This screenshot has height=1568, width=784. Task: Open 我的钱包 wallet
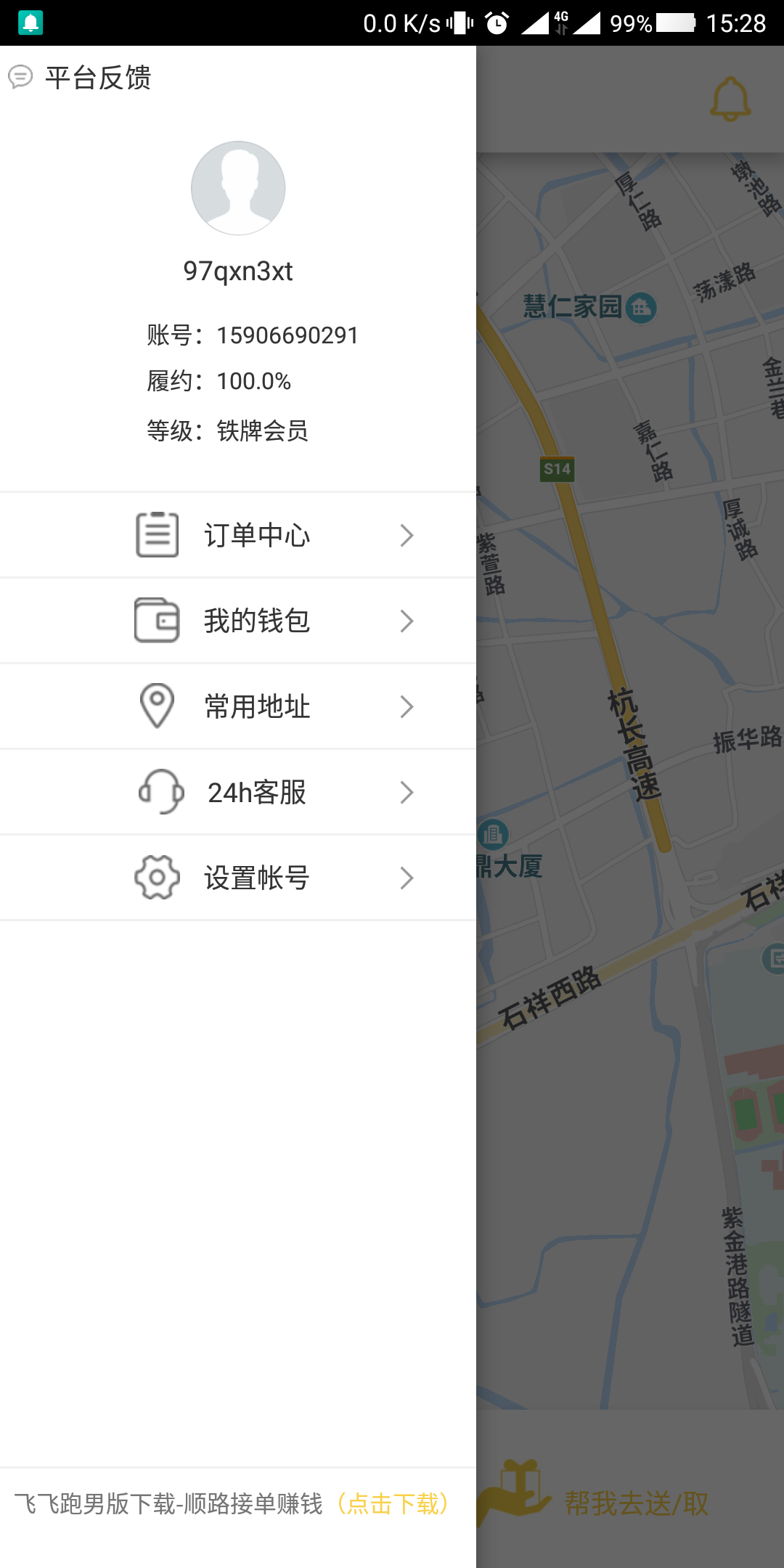click(238, 621)
